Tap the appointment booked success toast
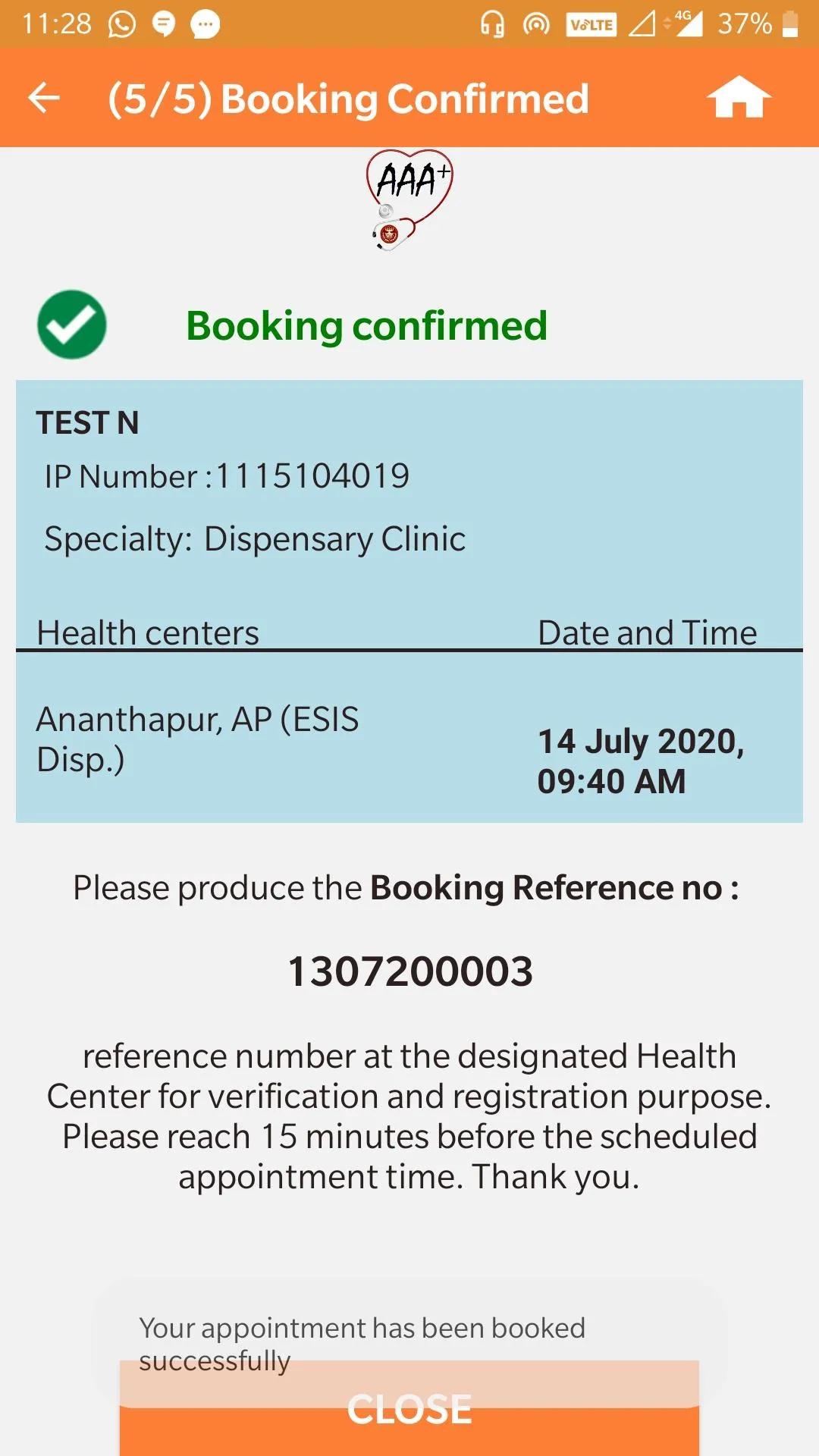The height and width of the screenshot is (1456, 819). pyautogui.click(x=362, y=1343)
